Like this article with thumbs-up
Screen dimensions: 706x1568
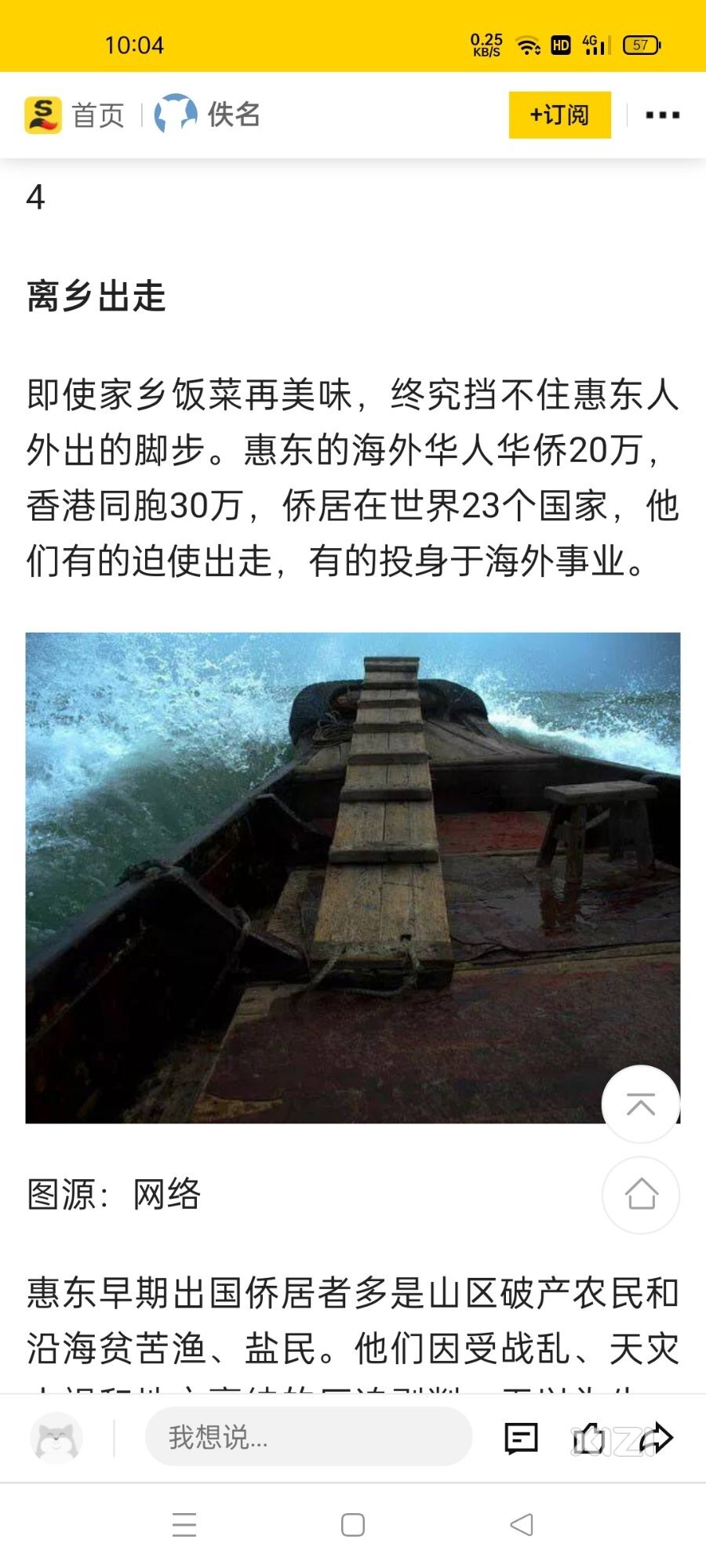point(590,1438)
